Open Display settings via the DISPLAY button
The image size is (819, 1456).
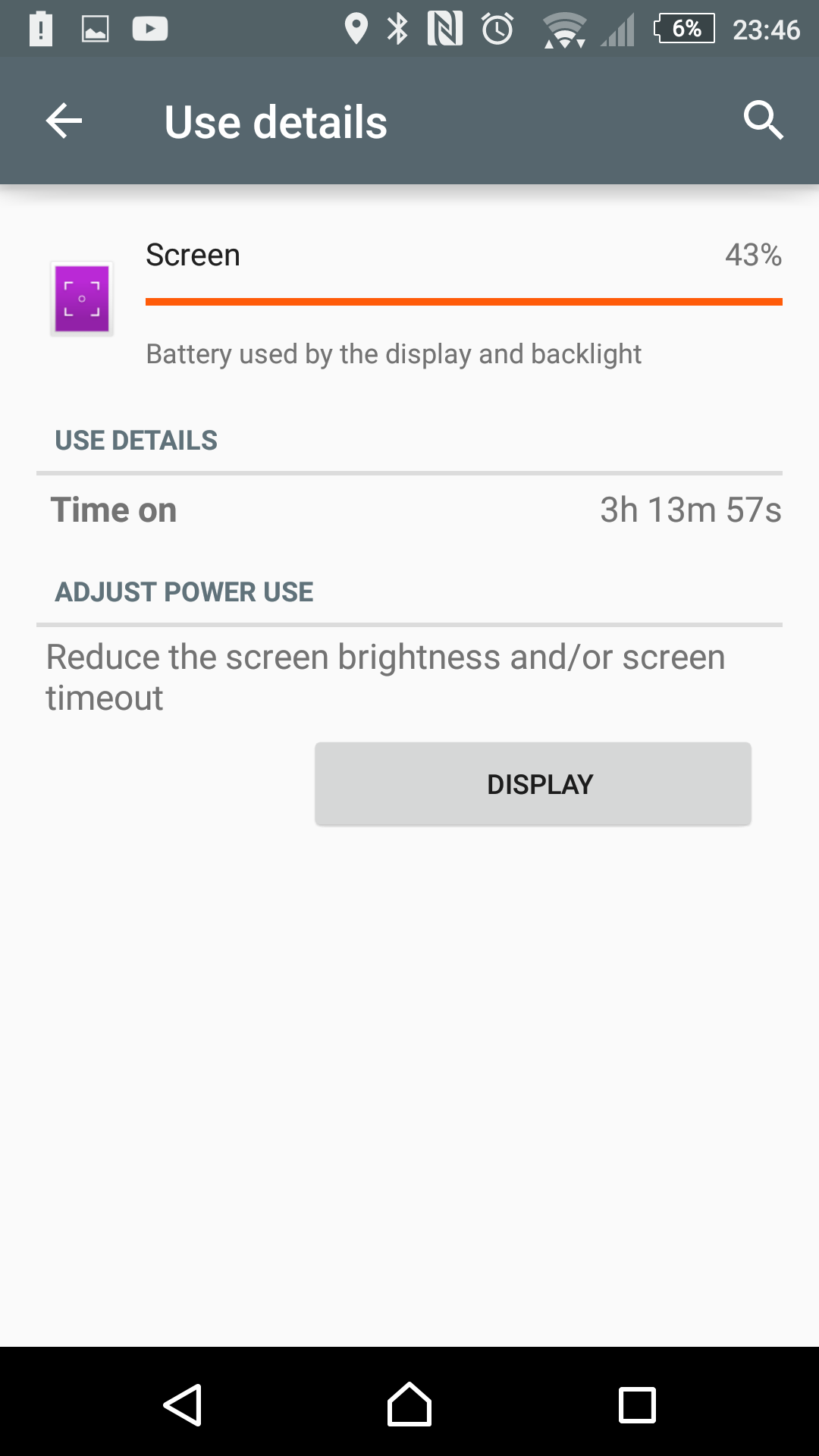(533, 784)
